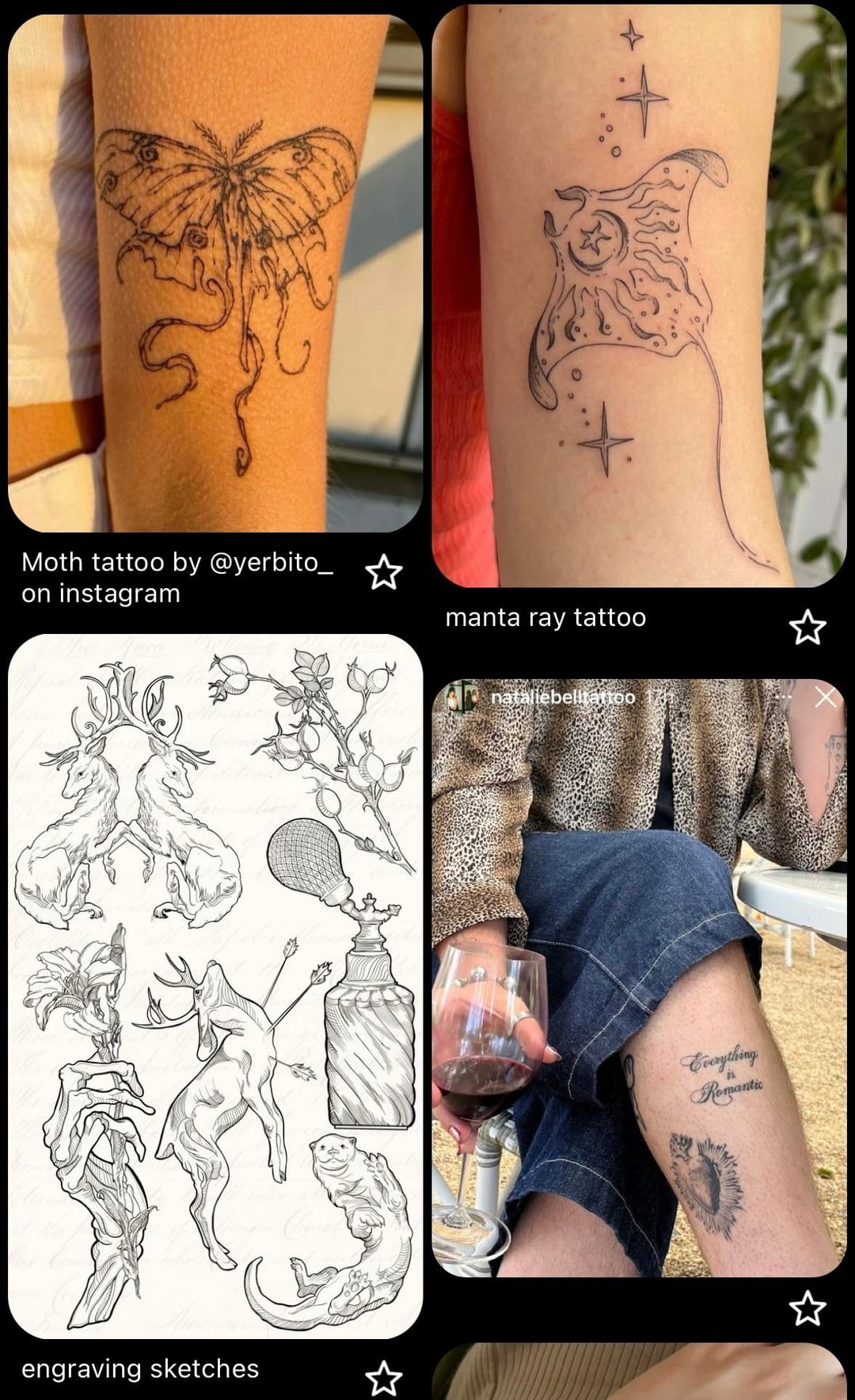Favorite the manta ray tattoo pin
Screen dimensions: 855x1400
807,628
